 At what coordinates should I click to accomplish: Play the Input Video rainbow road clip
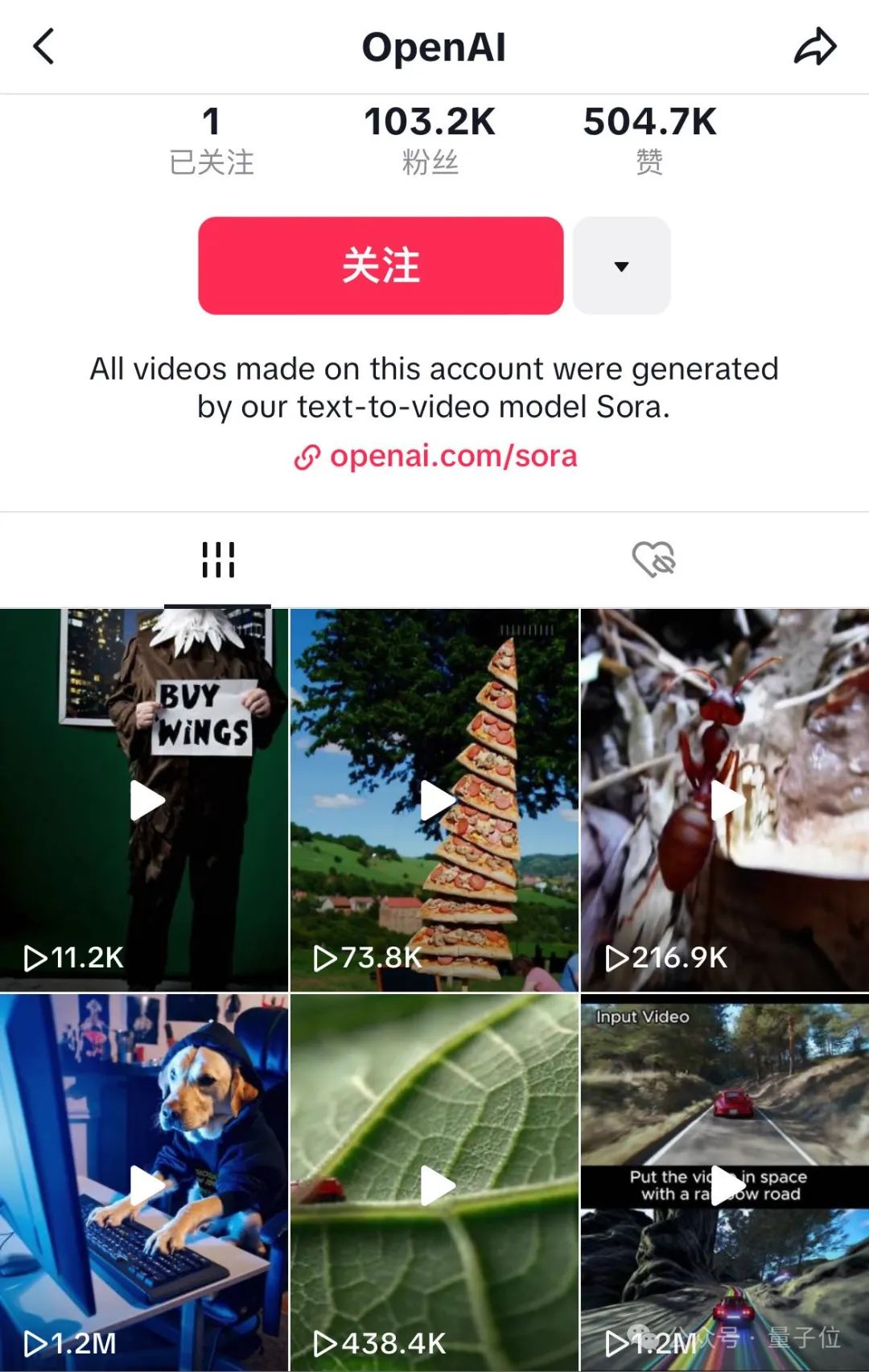[x=724, y=1184]
